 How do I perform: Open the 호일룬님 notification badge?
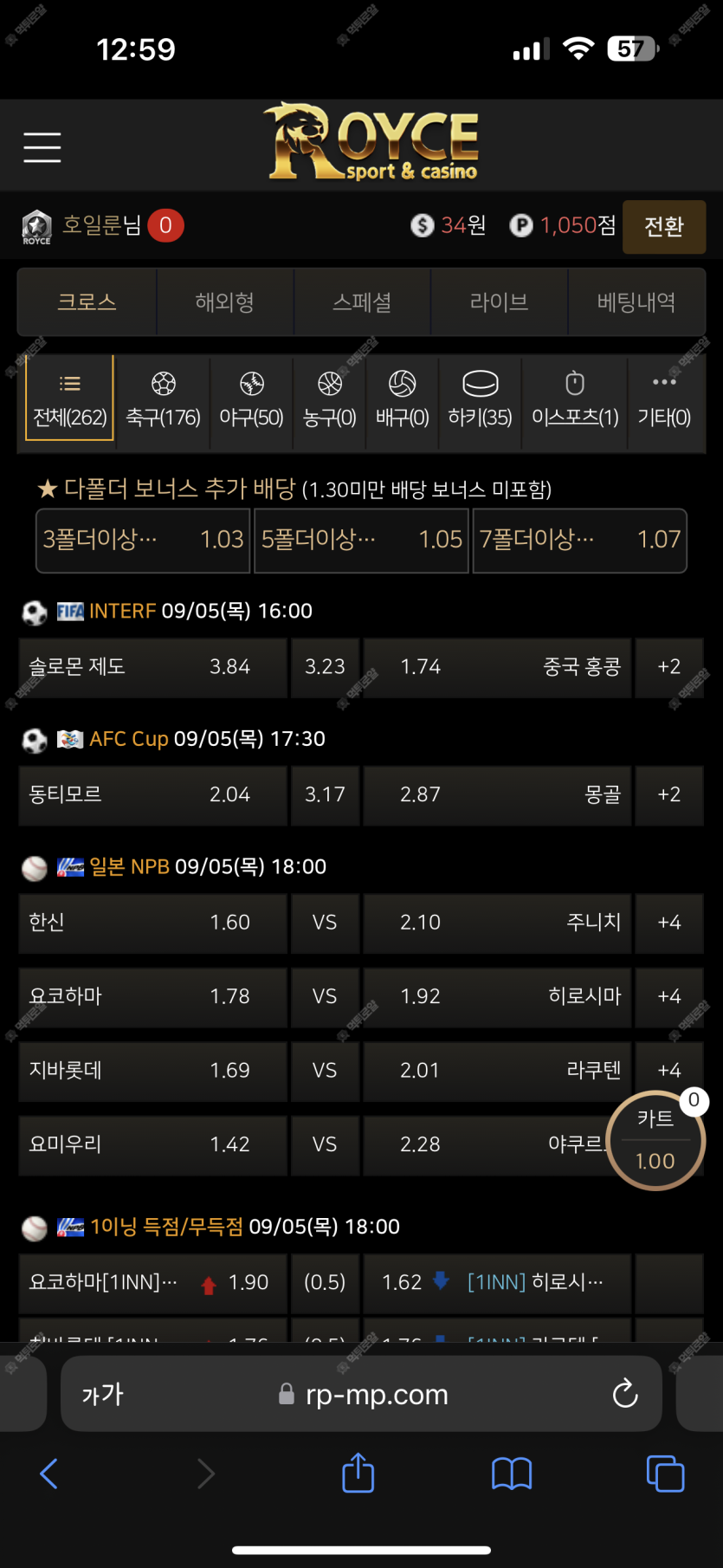pyautogui.click(x=165, y=226)
